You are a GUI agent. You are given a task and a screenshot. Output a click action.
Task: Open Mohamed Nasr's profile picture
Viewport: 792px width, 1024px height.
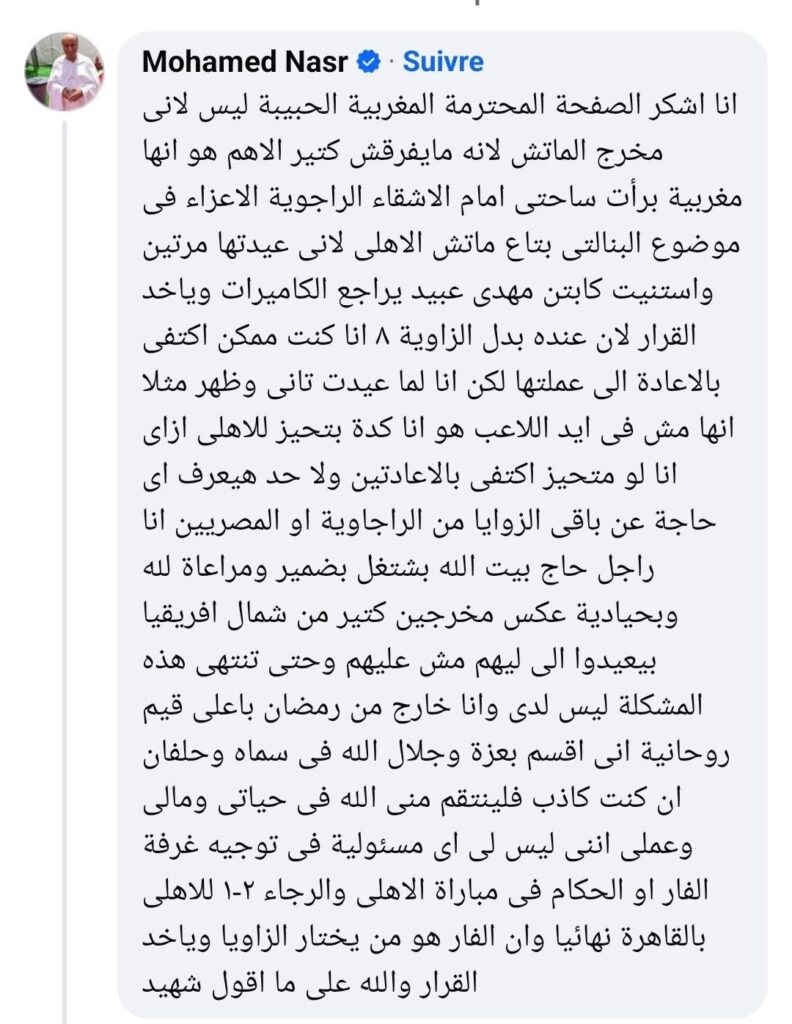point(63,72)
